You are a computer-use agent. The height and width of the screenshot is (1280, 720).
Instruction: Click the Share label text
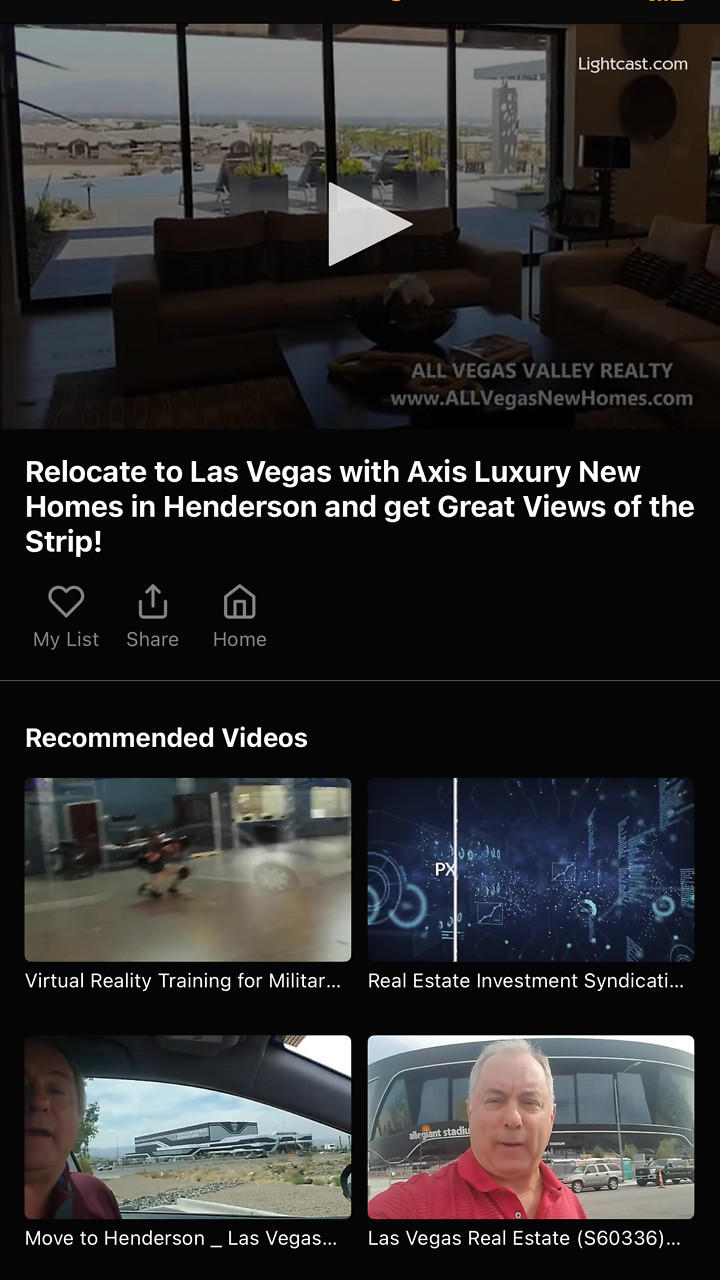(152, 639)
